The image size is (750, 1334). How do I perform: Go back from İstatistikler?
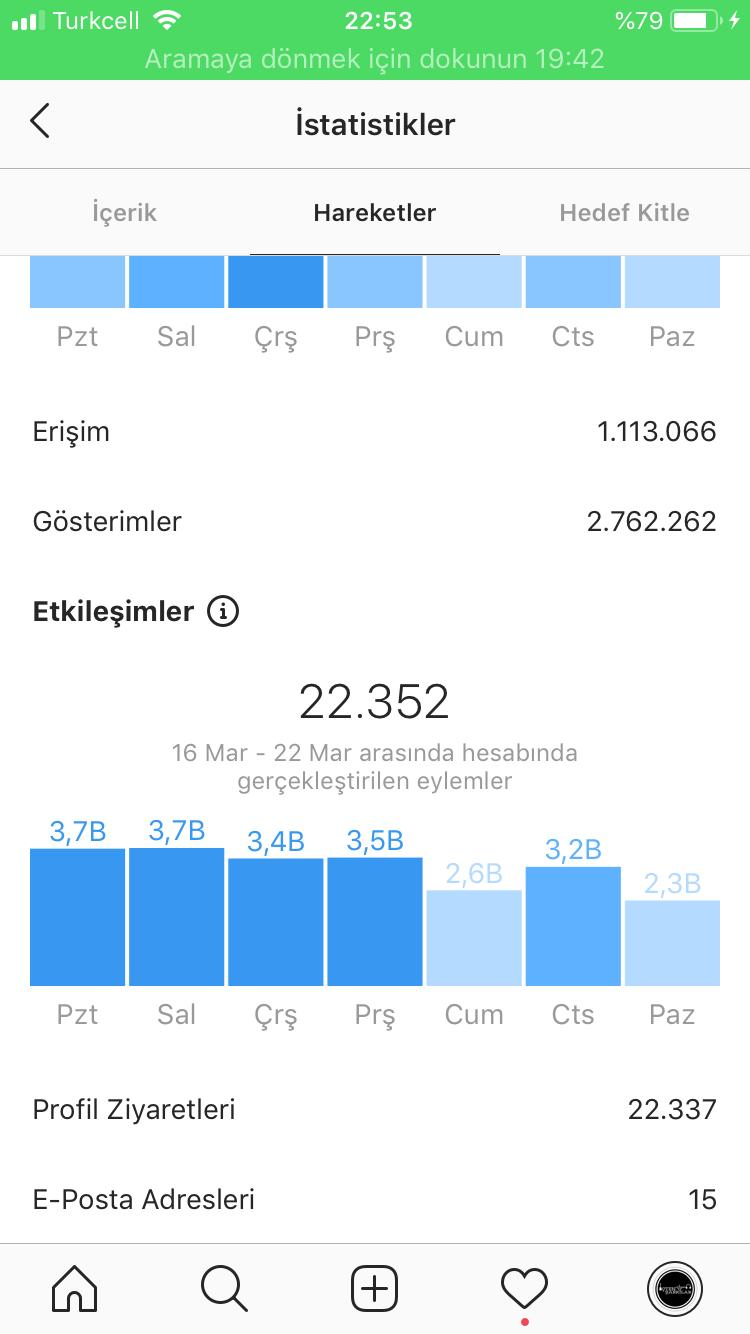[x=40, y=122]
